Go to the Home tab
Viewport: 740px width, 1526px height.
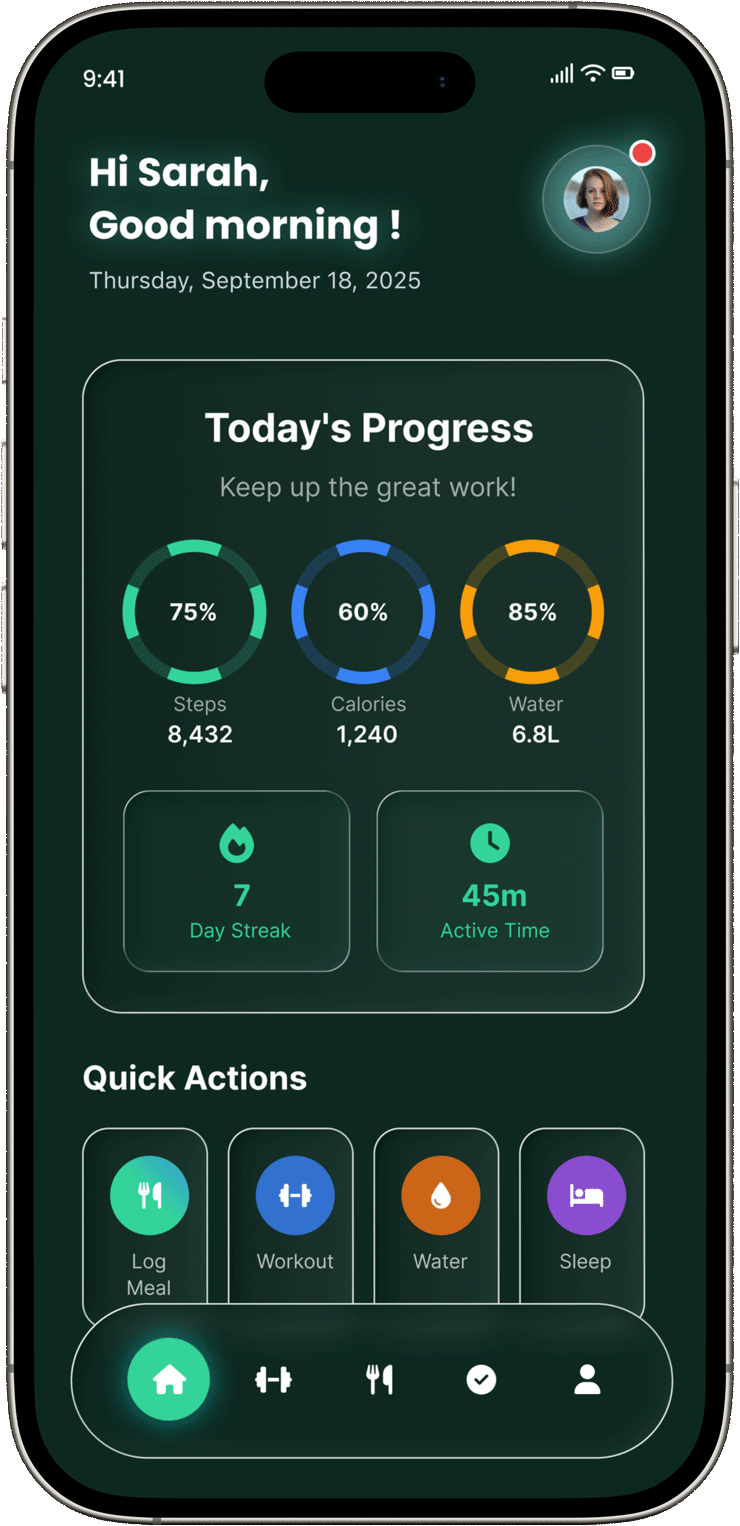168,1380
